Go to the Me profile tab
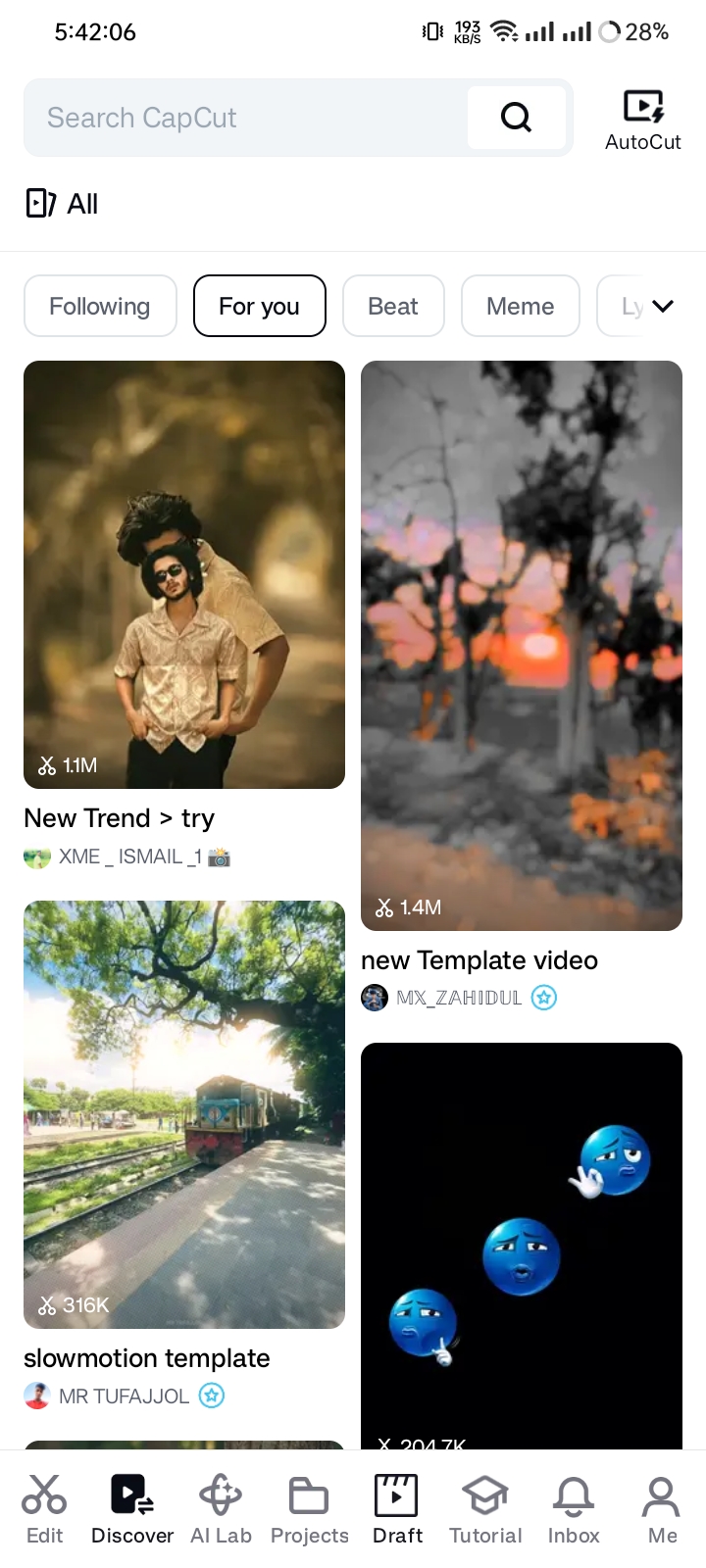Viewport: 706px width, 1568px height. click(662, 1509)
